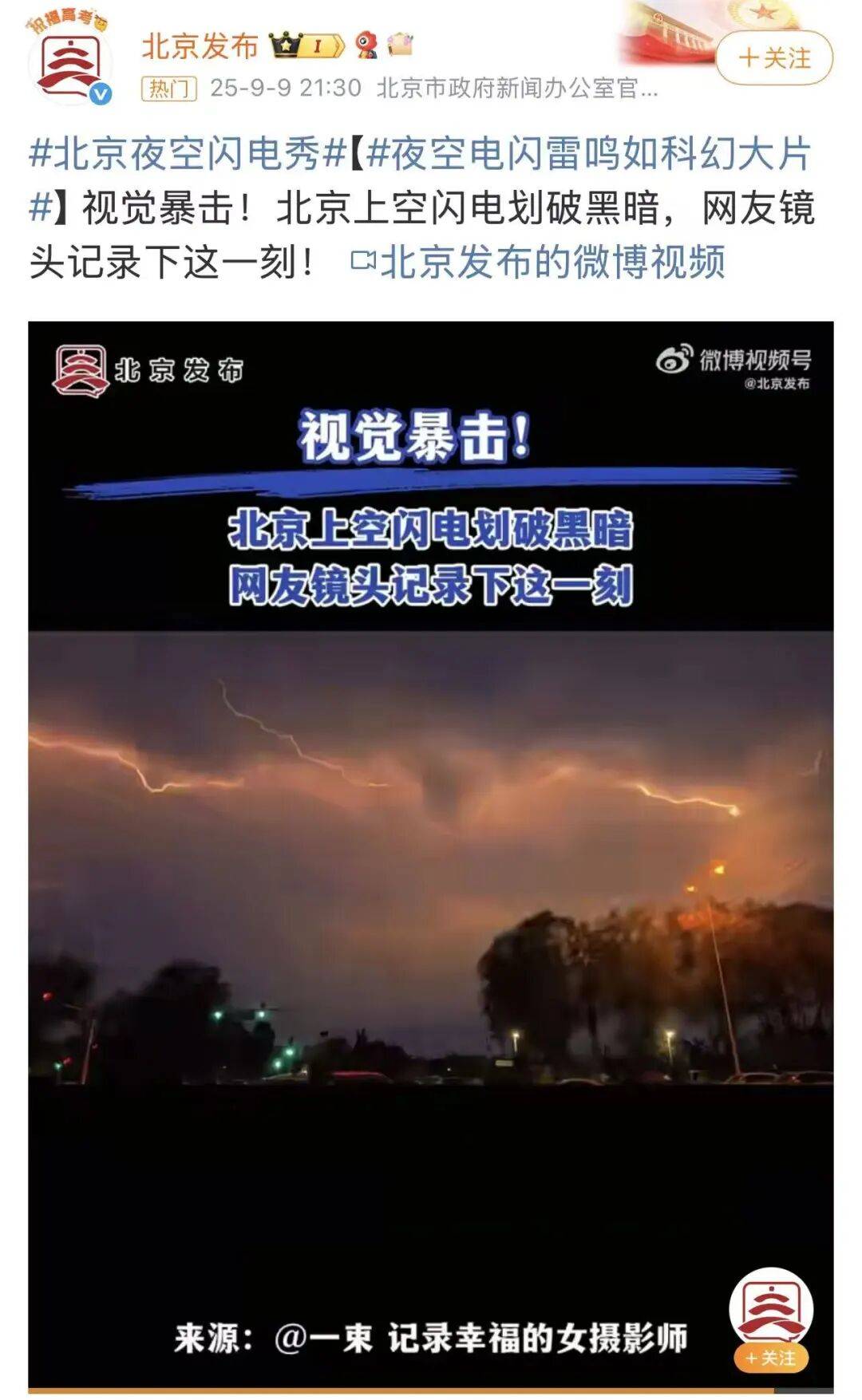
Task: Play the lightning video thumbnail
Action: click(x=431, y=854)
